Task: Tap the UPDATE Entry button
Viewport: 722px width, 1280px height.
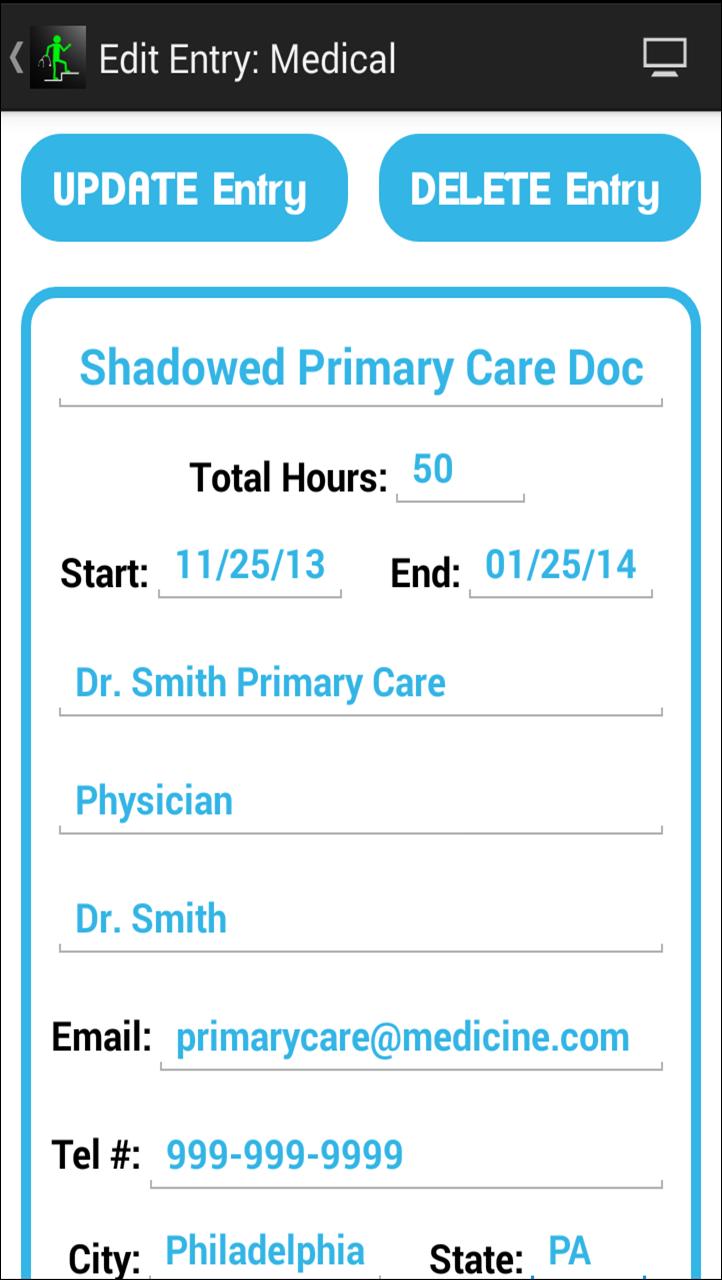Action: click(x=184, y=188)
